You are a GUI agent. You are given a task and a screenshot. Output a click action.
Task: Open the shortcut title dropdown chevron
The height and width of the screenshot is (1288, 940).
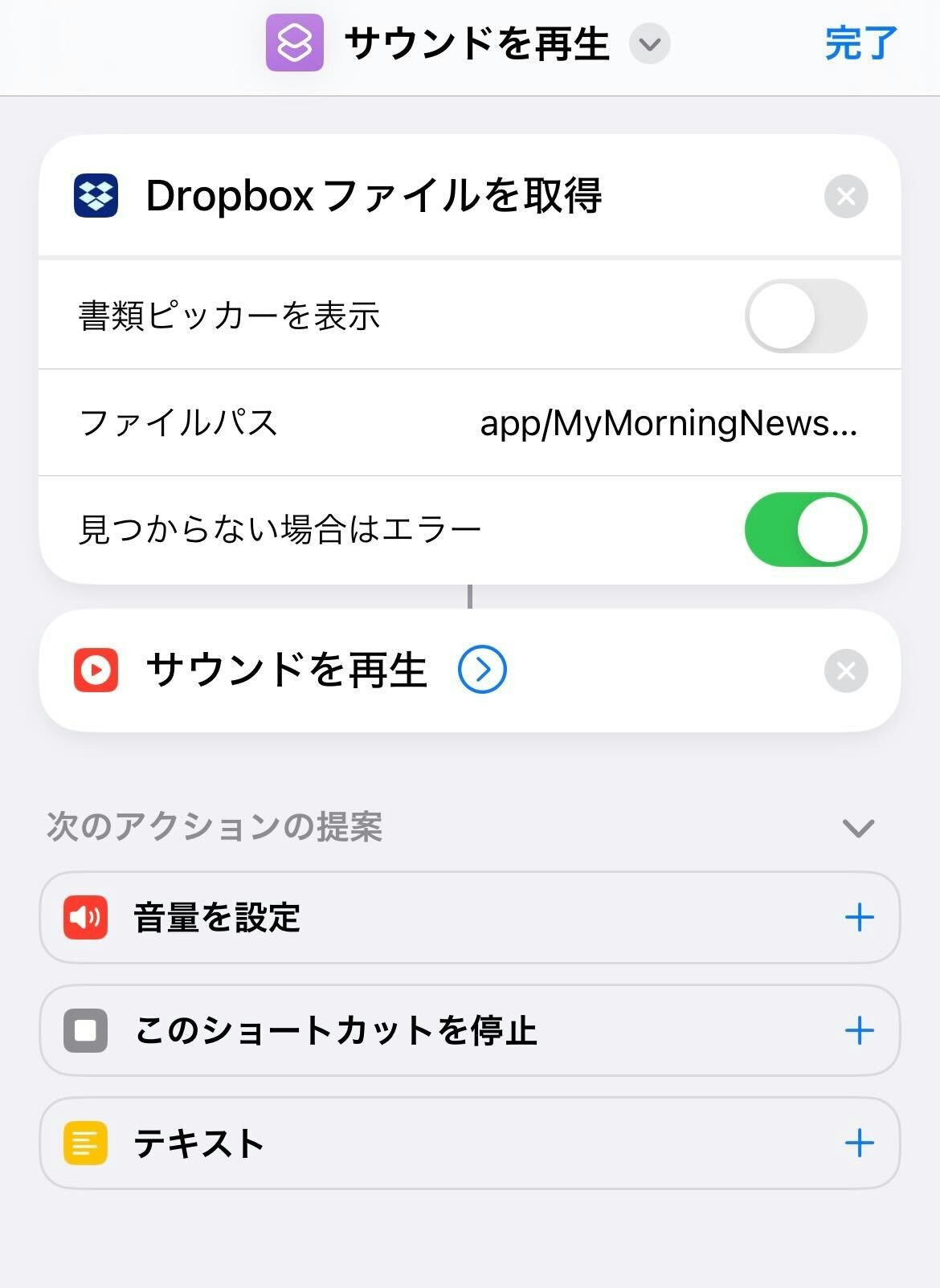tap(649, 43)
